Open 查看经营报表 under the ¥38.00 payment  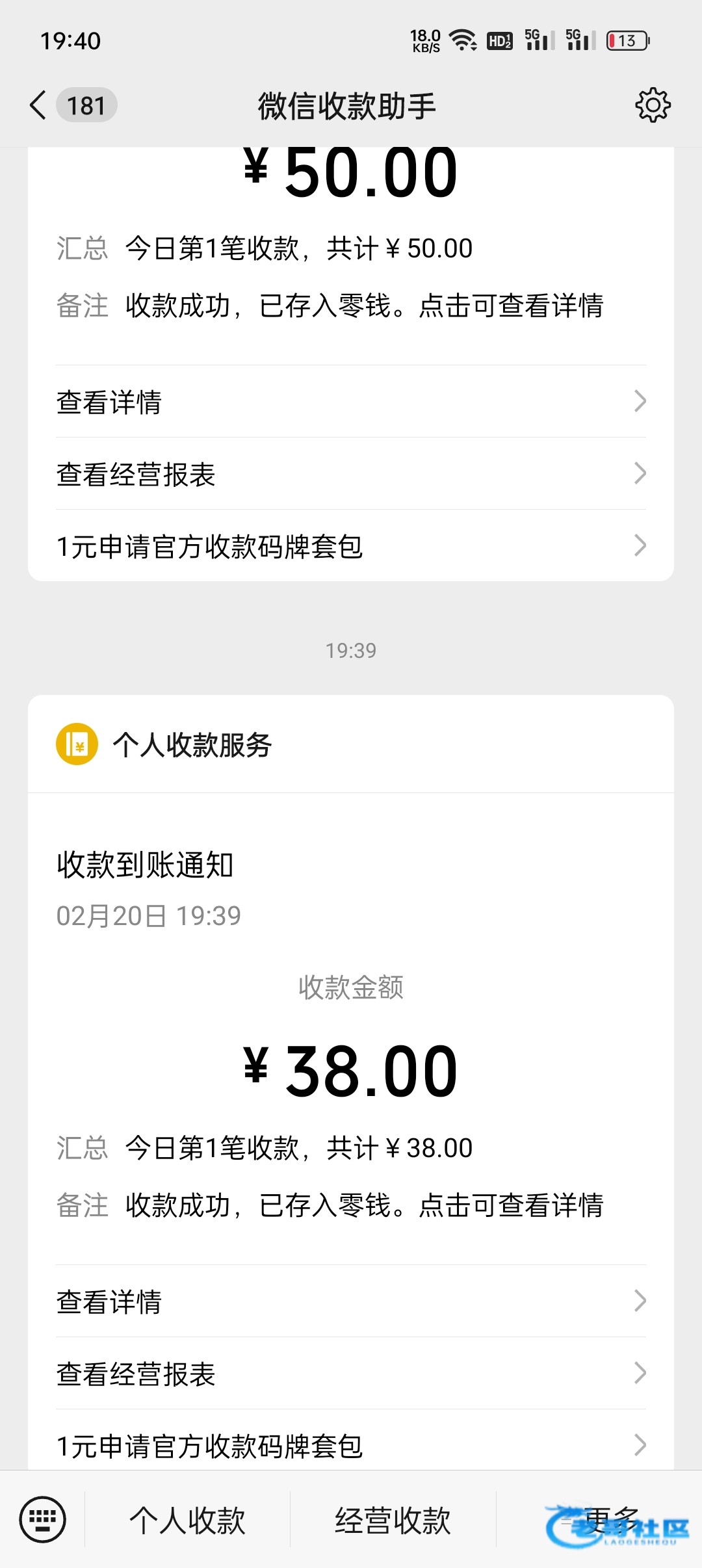coord(351,1373)
